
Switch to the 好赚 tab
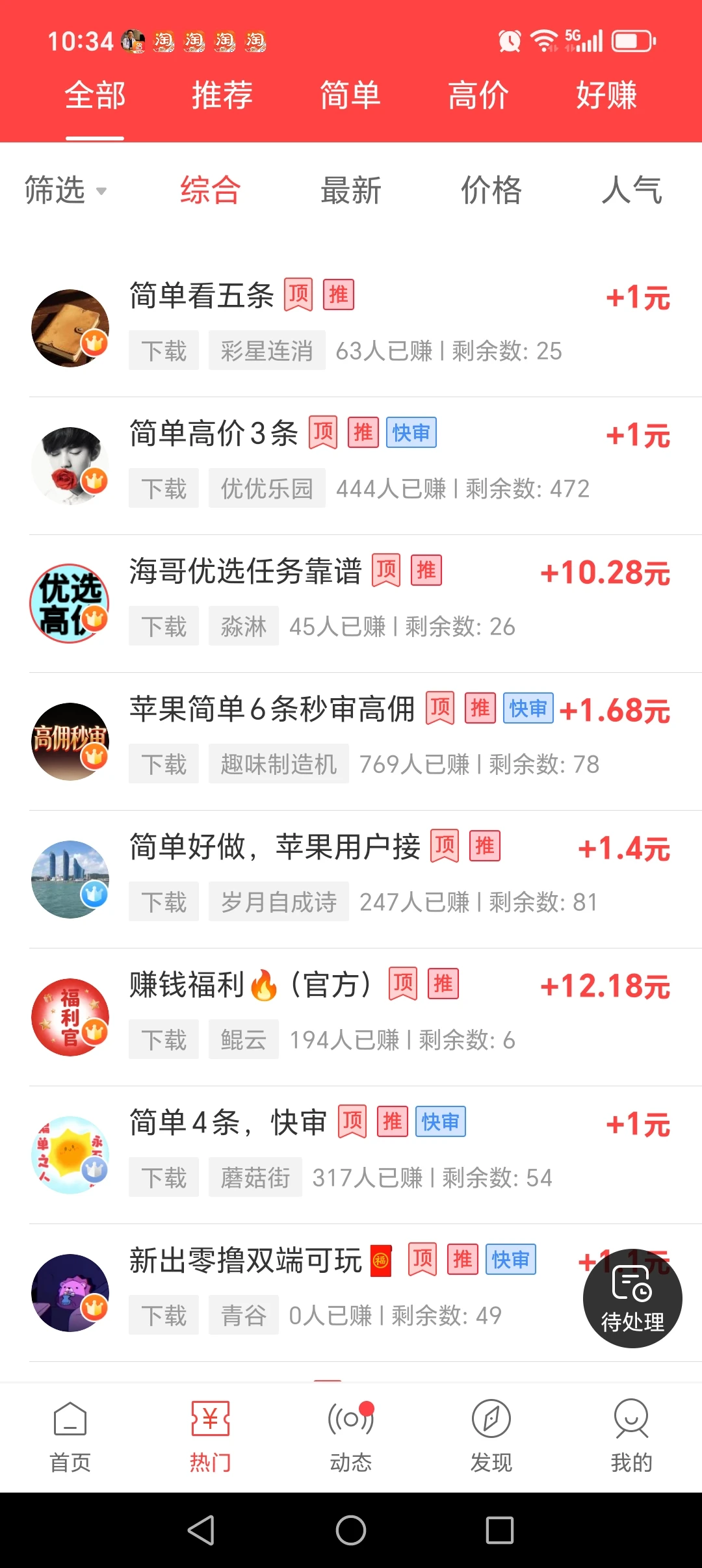click(606, 95)
